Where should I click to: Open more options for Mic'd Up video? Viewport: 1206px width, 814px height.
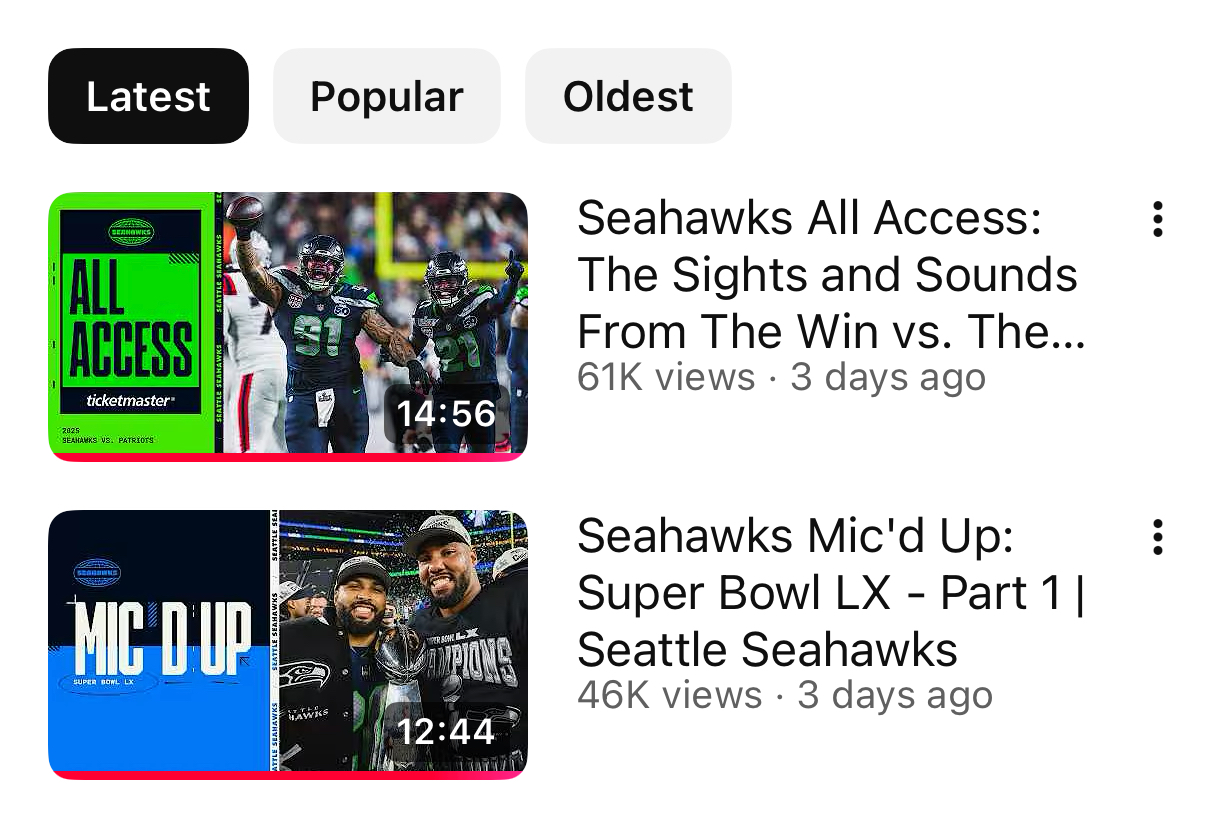[x=1157, y=537]
